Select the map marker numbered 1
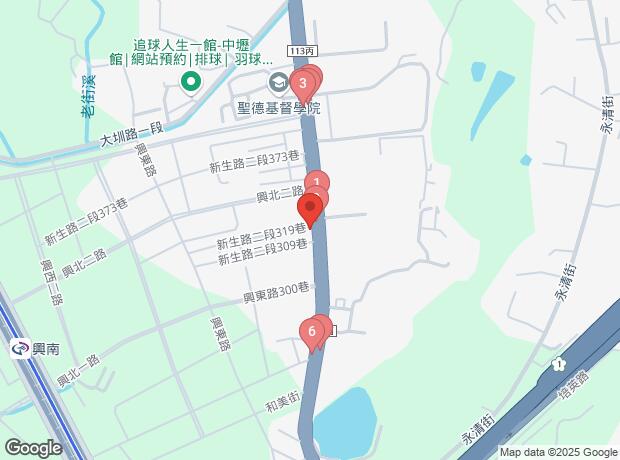This screenshot has width=620, height=460. (x=315, y=183)
